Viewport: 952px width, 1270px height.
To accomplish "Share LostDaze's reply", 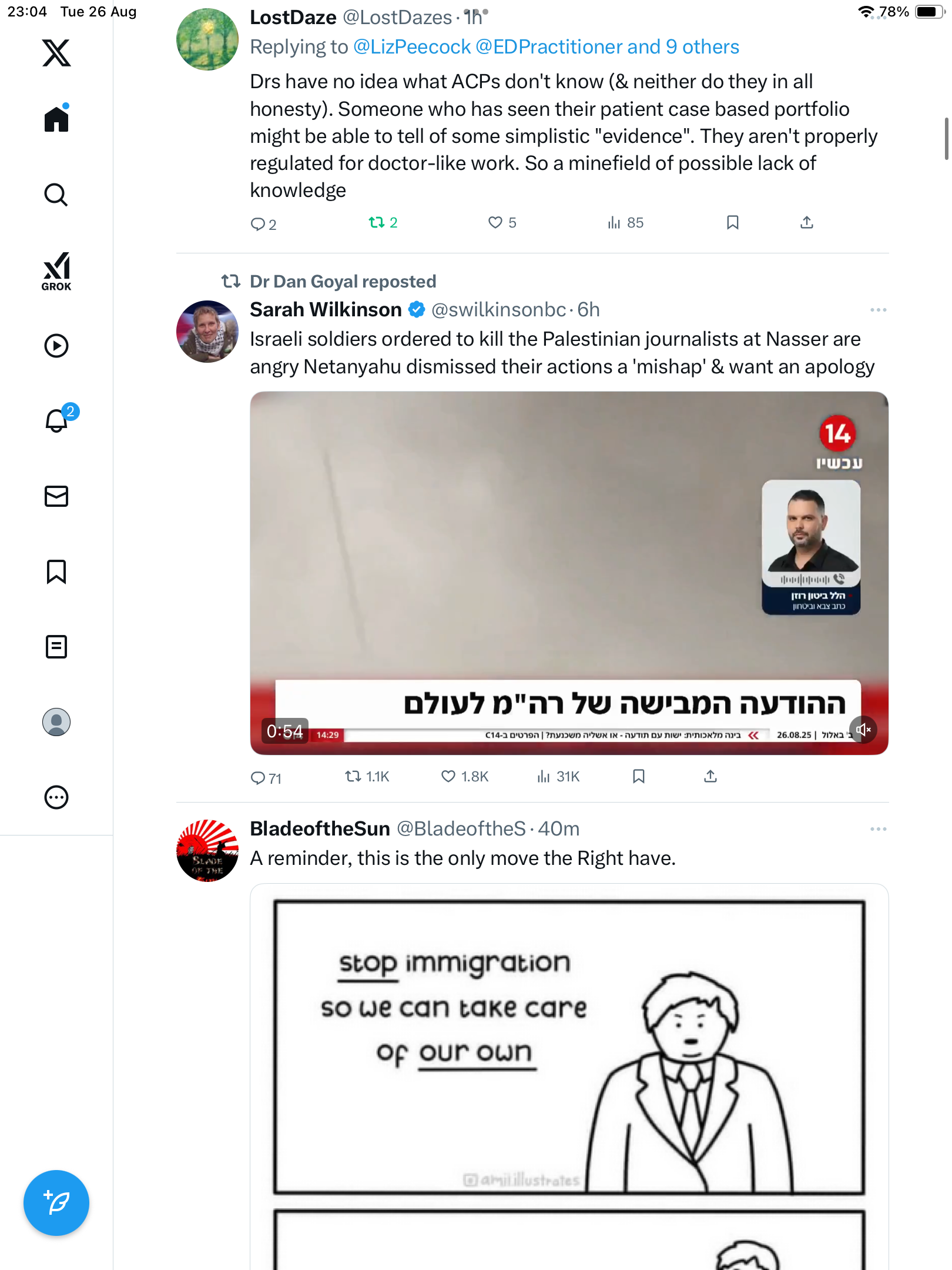I will pos(807,222).
